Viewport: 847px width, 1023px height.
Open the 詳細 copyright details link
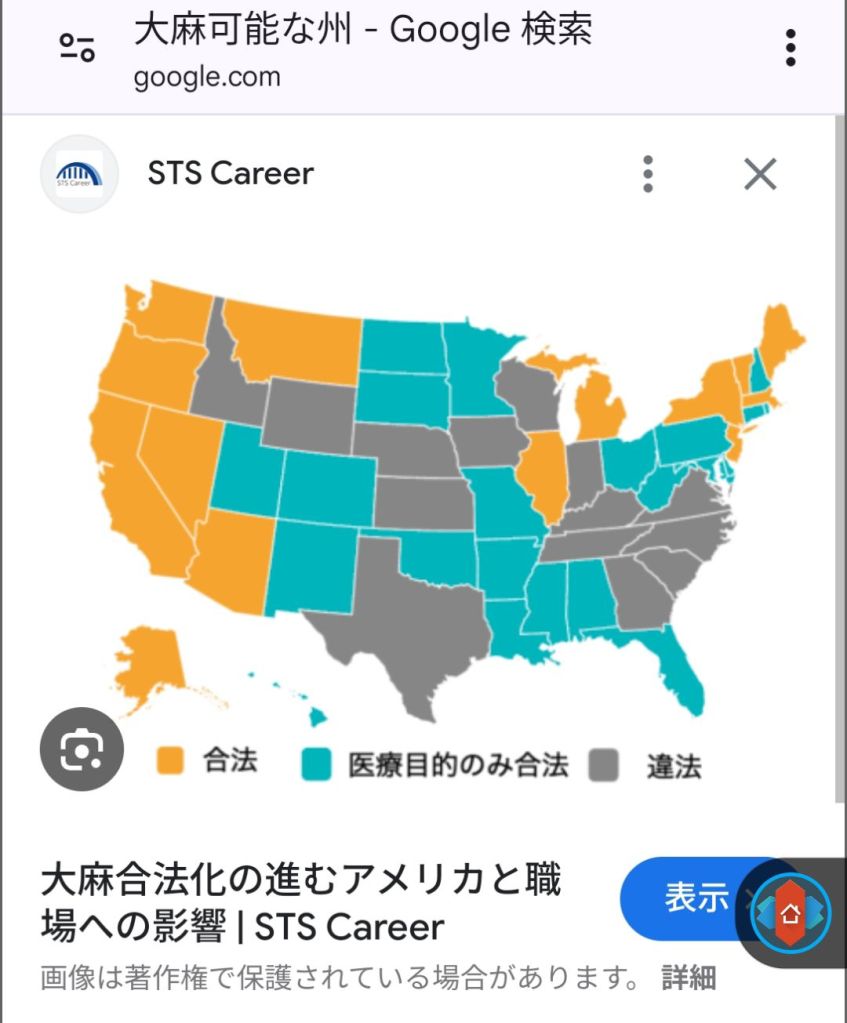pyautogui.click(x=688, y=977)
